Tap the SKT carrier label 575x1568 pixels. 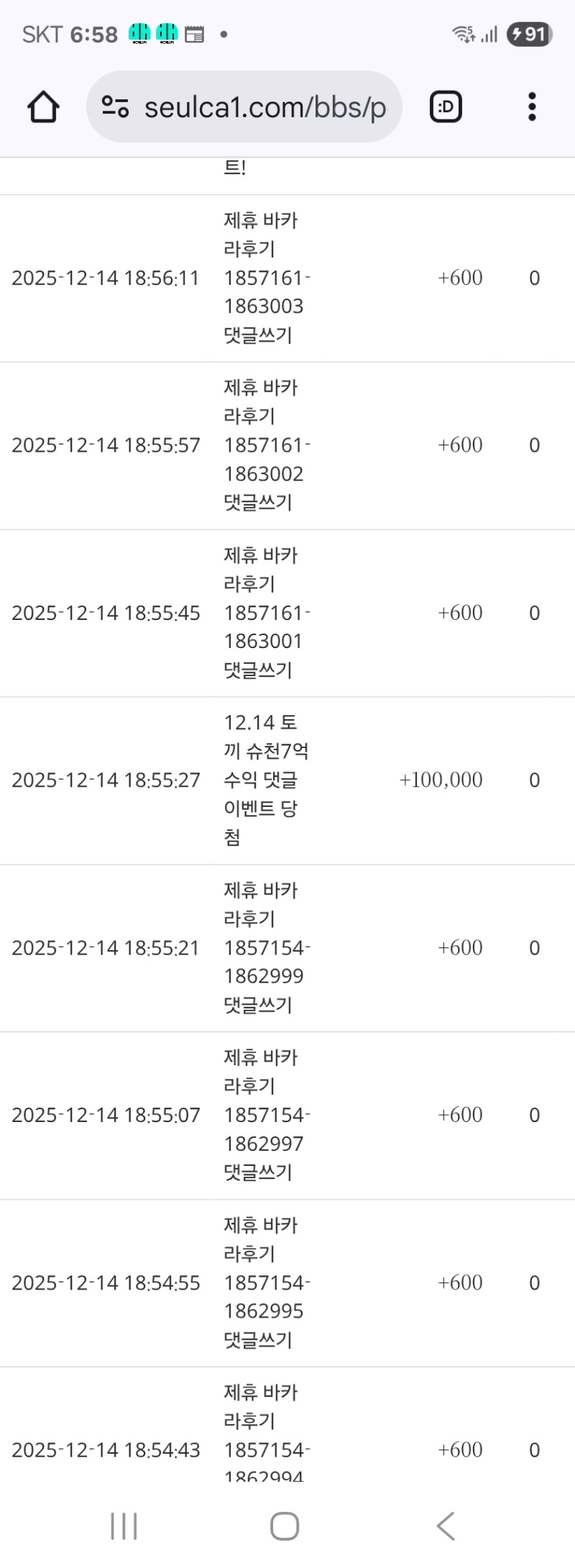pos(41,33)
